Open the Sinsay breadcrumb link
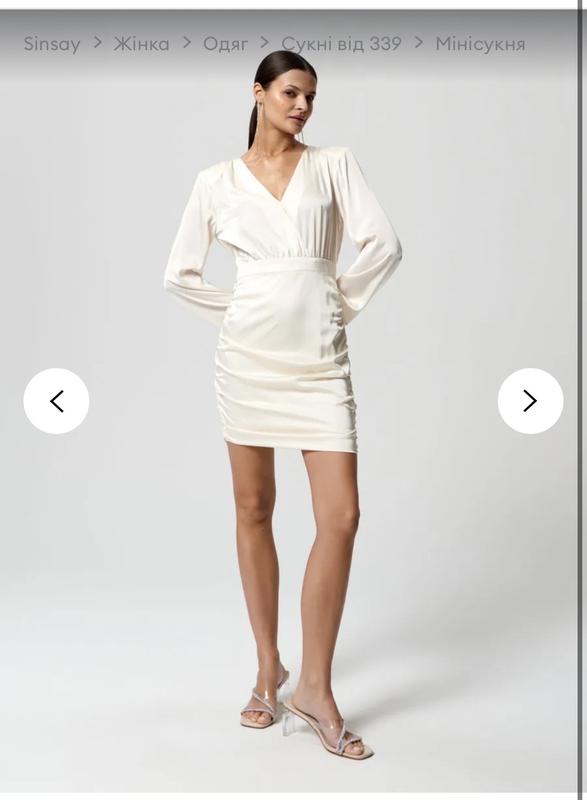Viewport: 587px width, 800px height. point(52,44)
